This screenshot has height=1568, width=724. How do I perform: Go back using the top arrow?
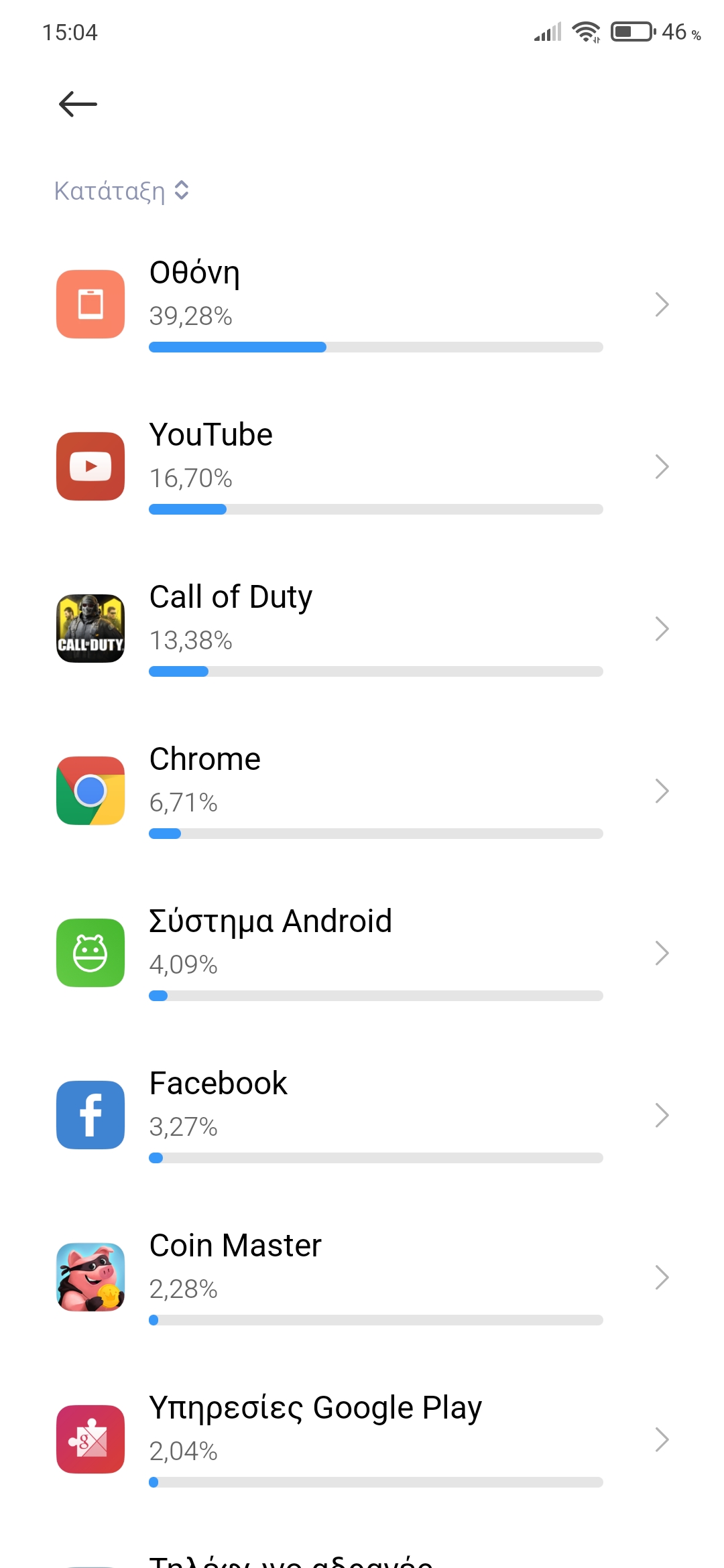tap(78, 104)
